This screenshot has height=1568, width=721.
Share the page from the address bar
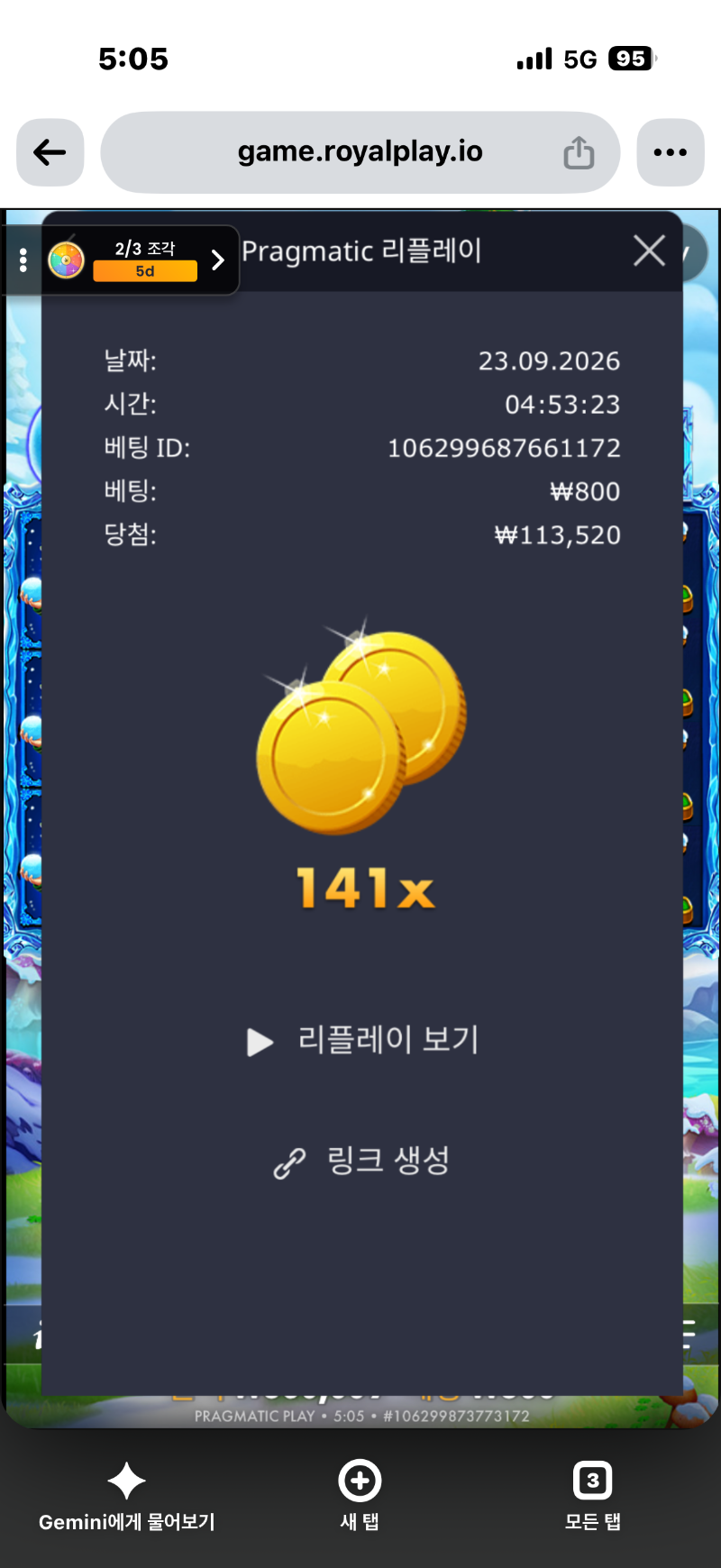click(x=579, y=152)
